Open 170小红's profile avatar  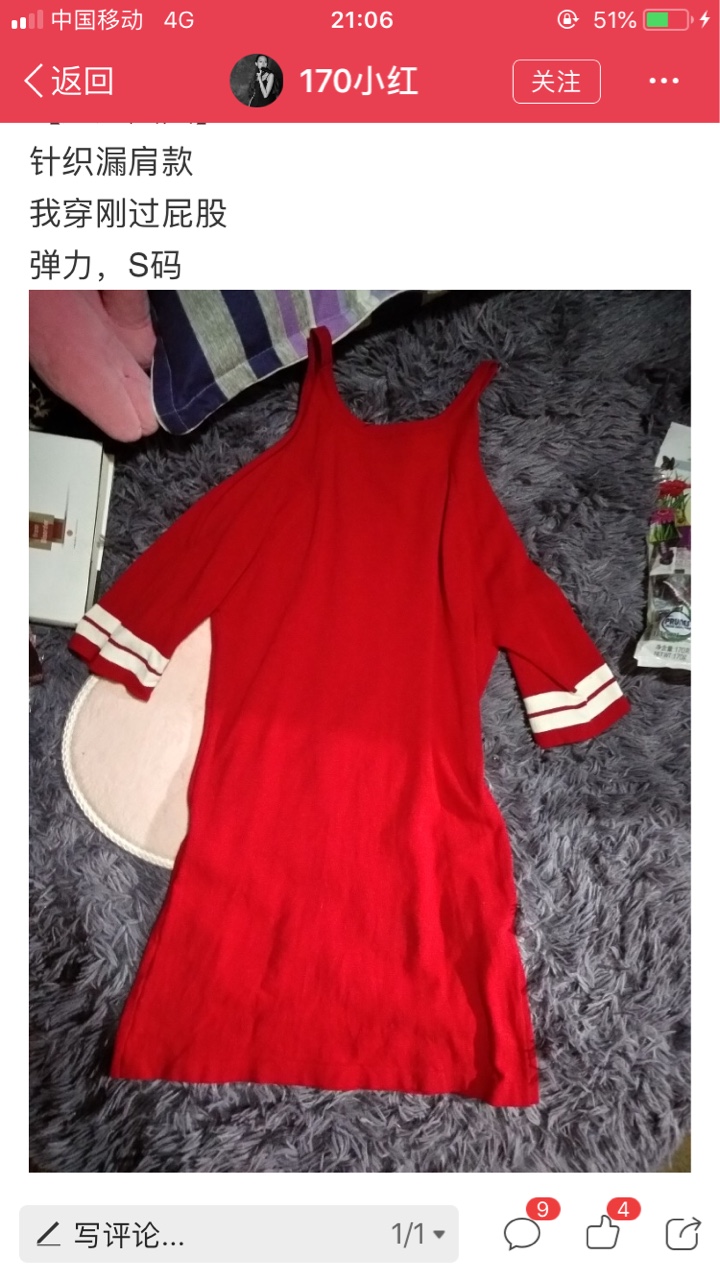(x=257, y=81)
